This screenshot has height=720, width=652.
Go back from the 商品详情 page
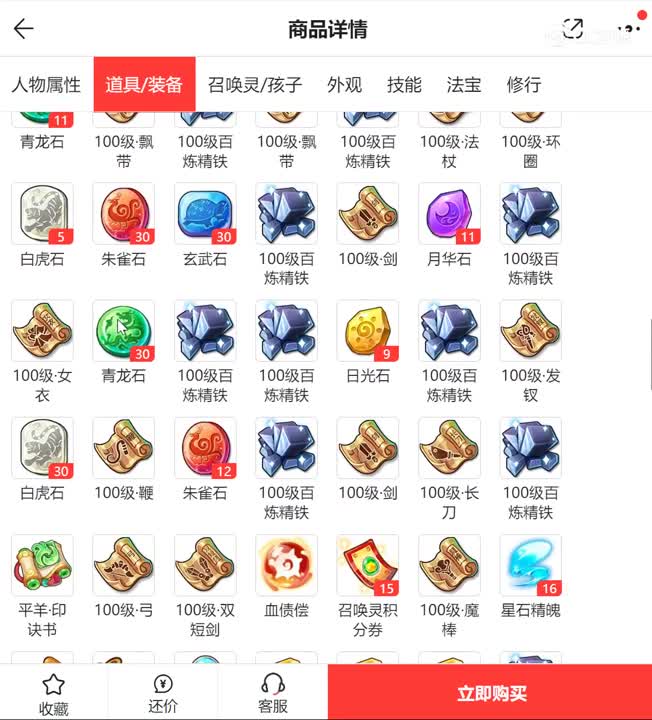[x=24, y=28]
